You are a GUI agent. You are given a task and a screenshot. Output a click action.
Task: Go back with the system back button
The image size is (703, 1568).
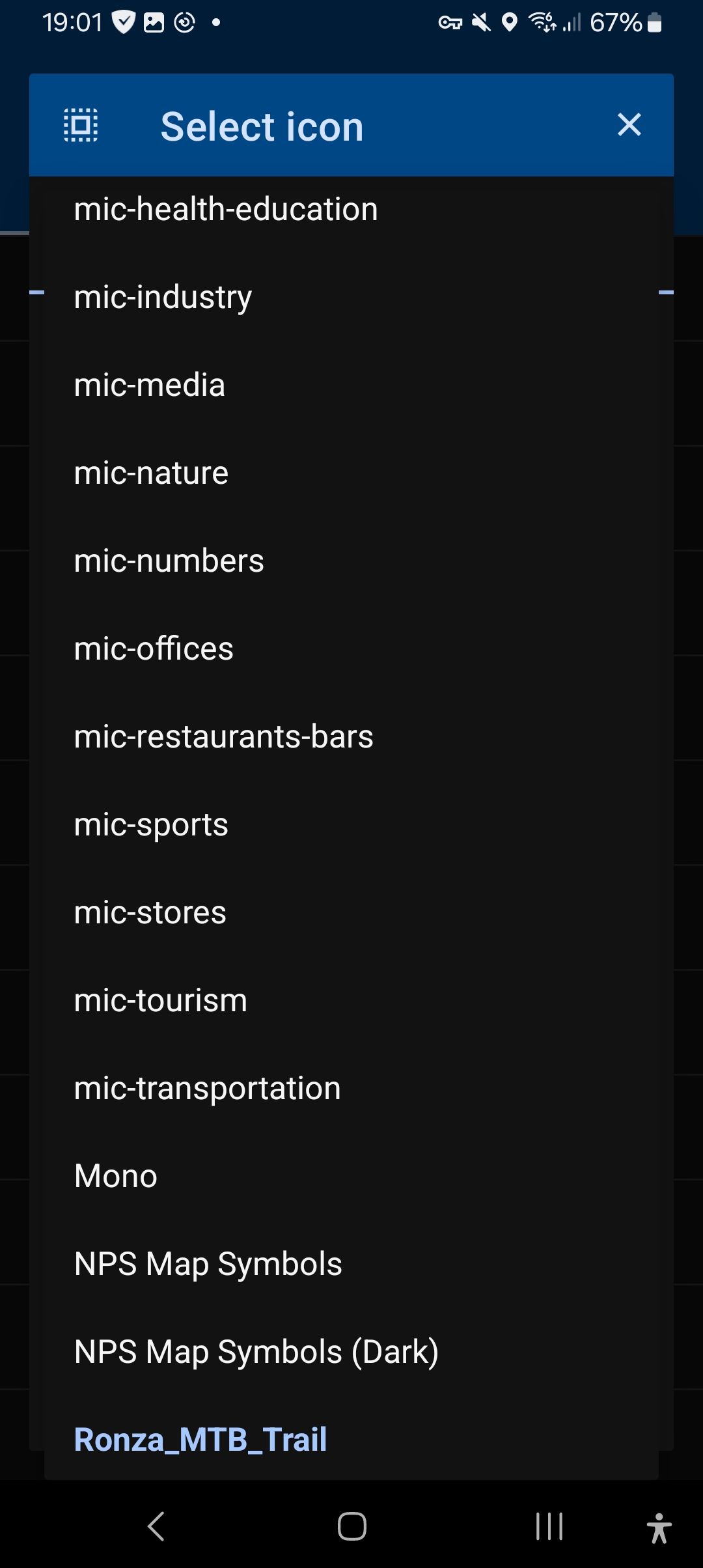coord(156,1526)
